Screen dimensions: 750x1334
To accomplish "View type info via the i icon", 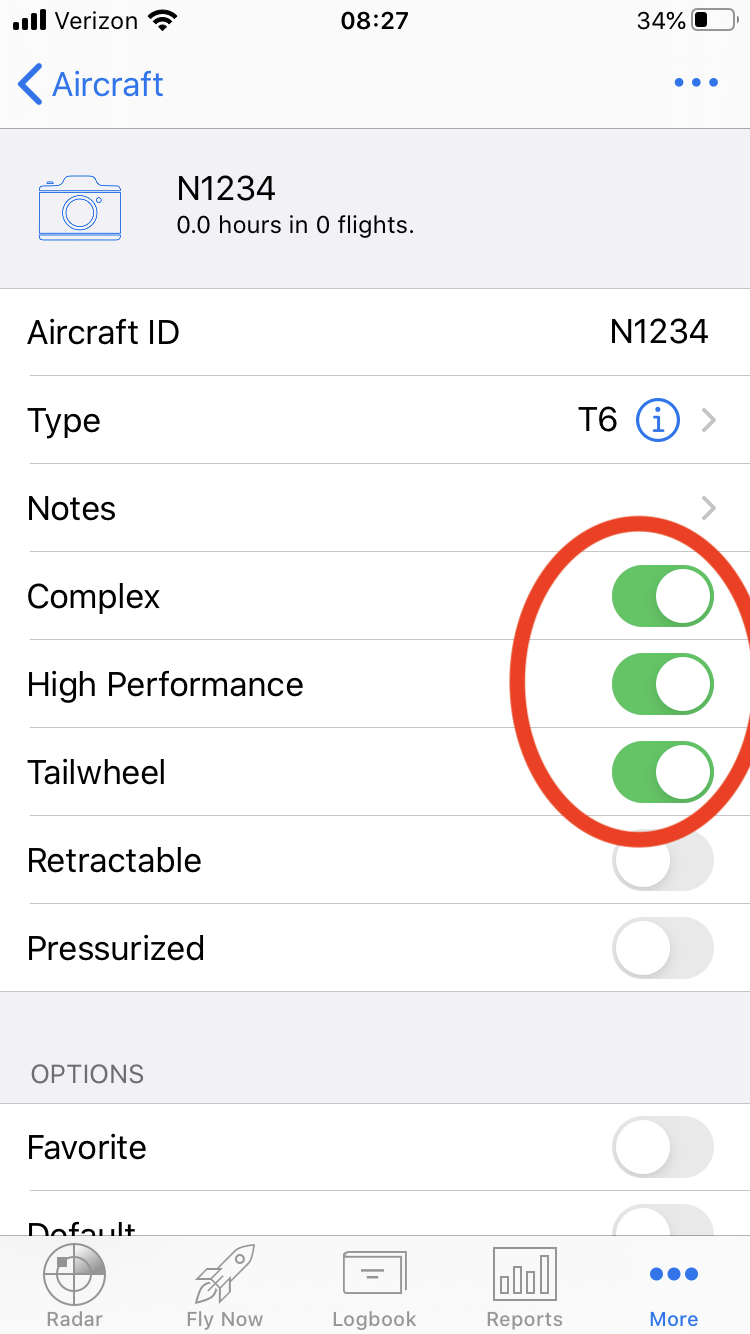I will pos(657,420).
